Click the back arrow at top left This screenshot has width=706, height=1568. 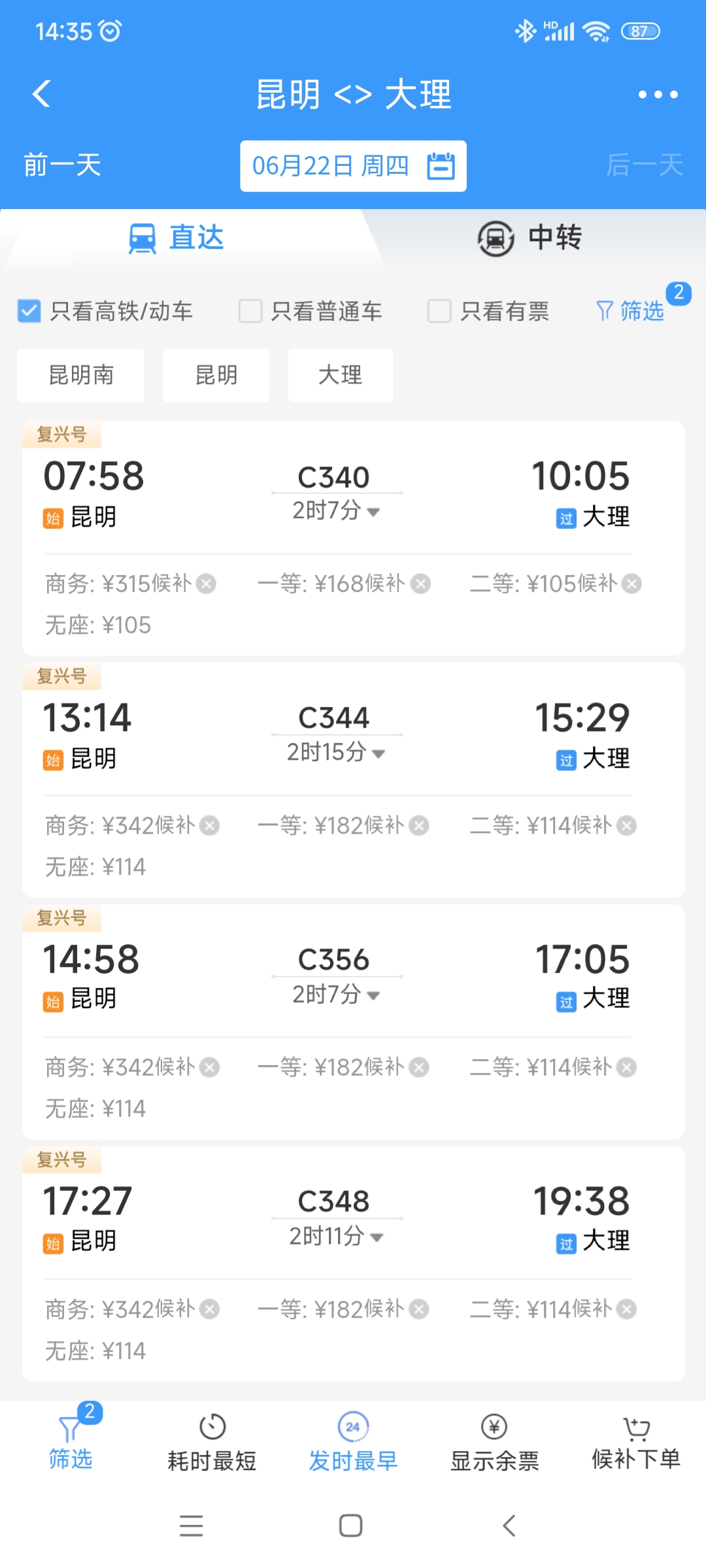41,93
